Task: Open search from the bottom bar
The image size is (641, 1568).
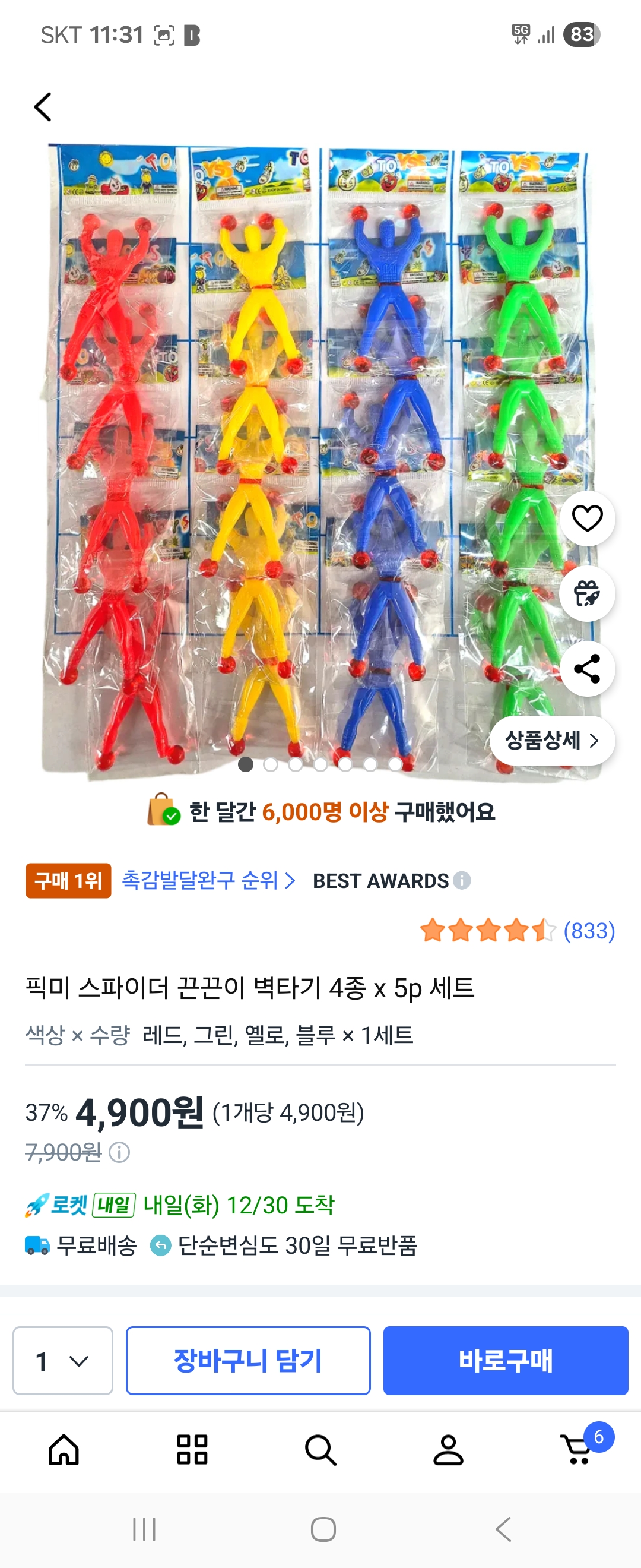Action: 320,1449
